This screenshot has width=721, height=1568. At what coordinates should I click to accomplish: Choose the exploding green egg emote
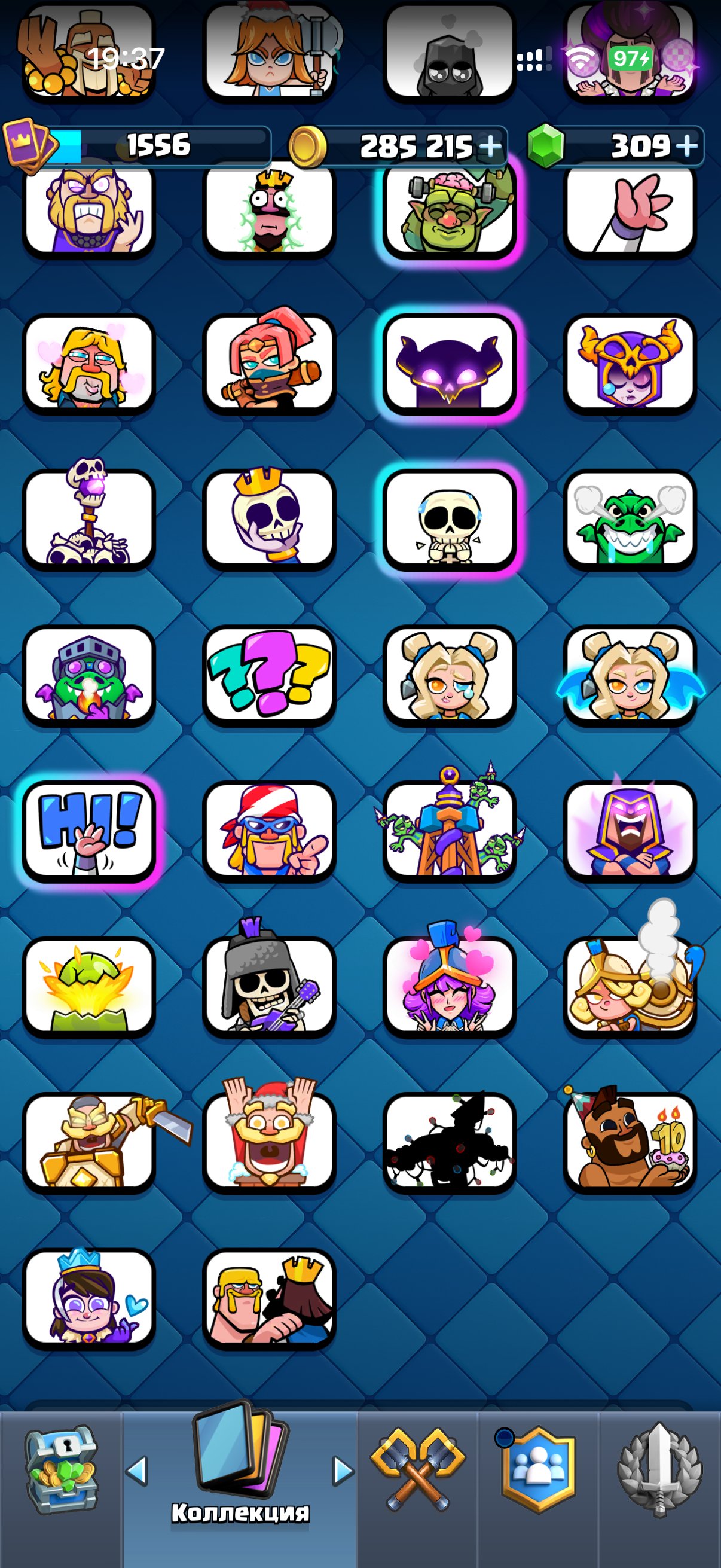[x=89, y=987]
